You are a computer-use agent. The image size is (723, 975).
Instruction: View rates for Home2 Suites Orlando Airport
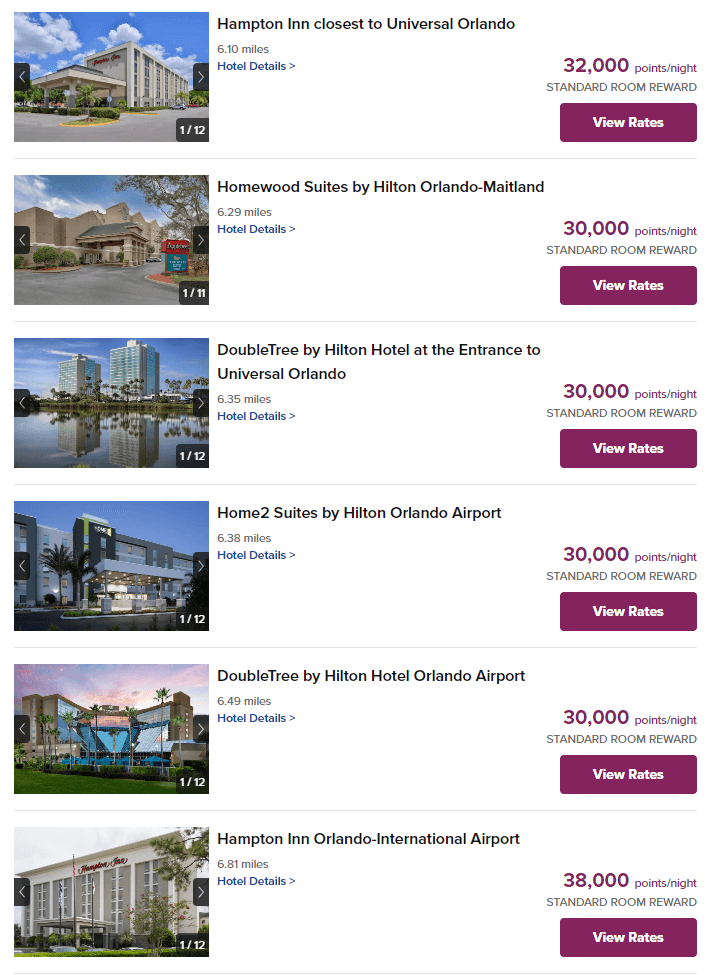(628, 611)
